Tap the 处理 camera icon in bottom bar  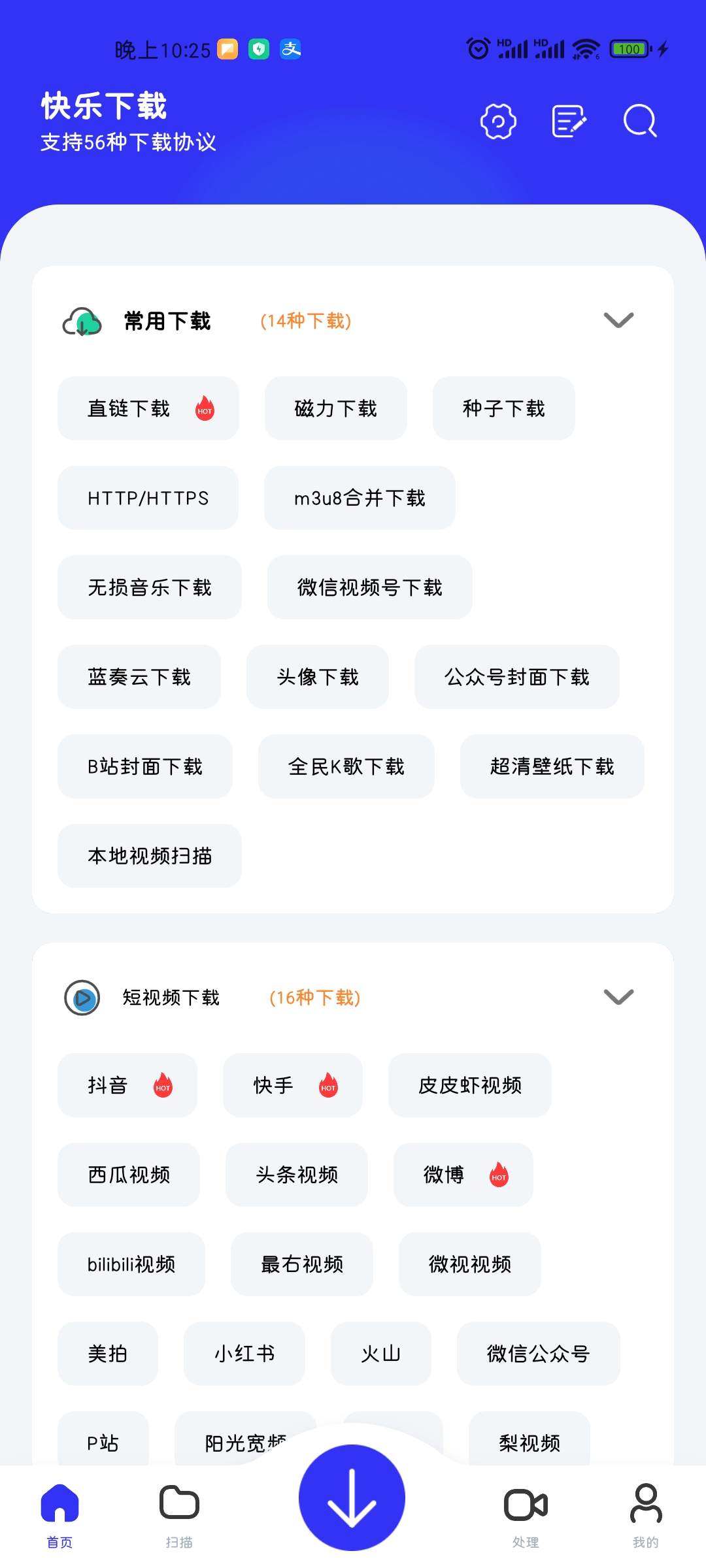point(525,1505)
